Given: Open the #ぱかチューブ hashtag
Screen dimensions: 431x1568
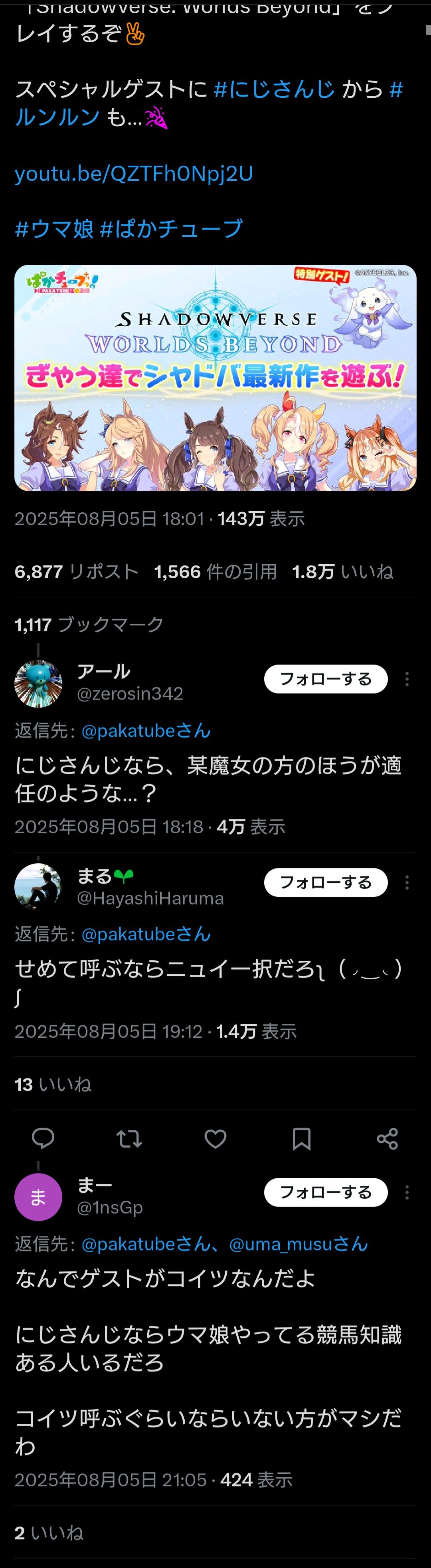Looking at the screenshot, I should (x=170, y=229).
